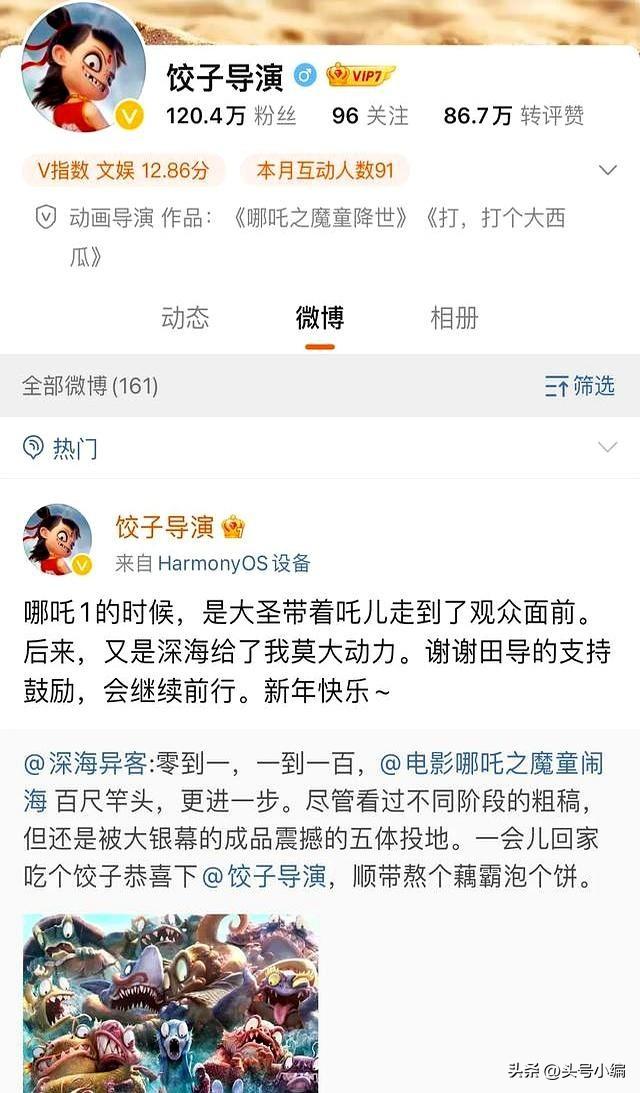Screen dimensions: 640x1093
Task: Open the 本月互动人数91 chip
Action: (325, 171)
